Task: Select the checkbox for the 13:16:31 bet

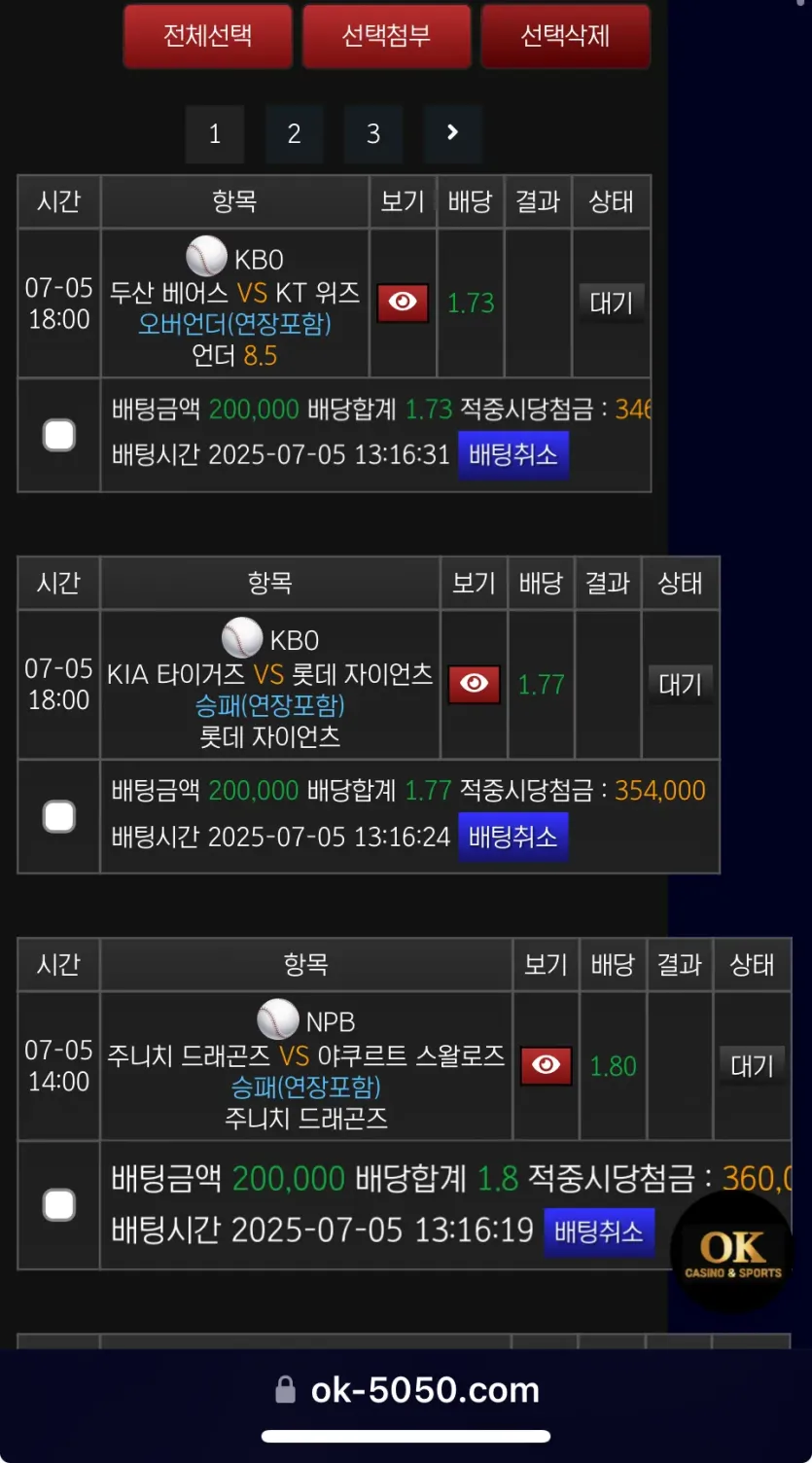Action: tap(59, 435)
